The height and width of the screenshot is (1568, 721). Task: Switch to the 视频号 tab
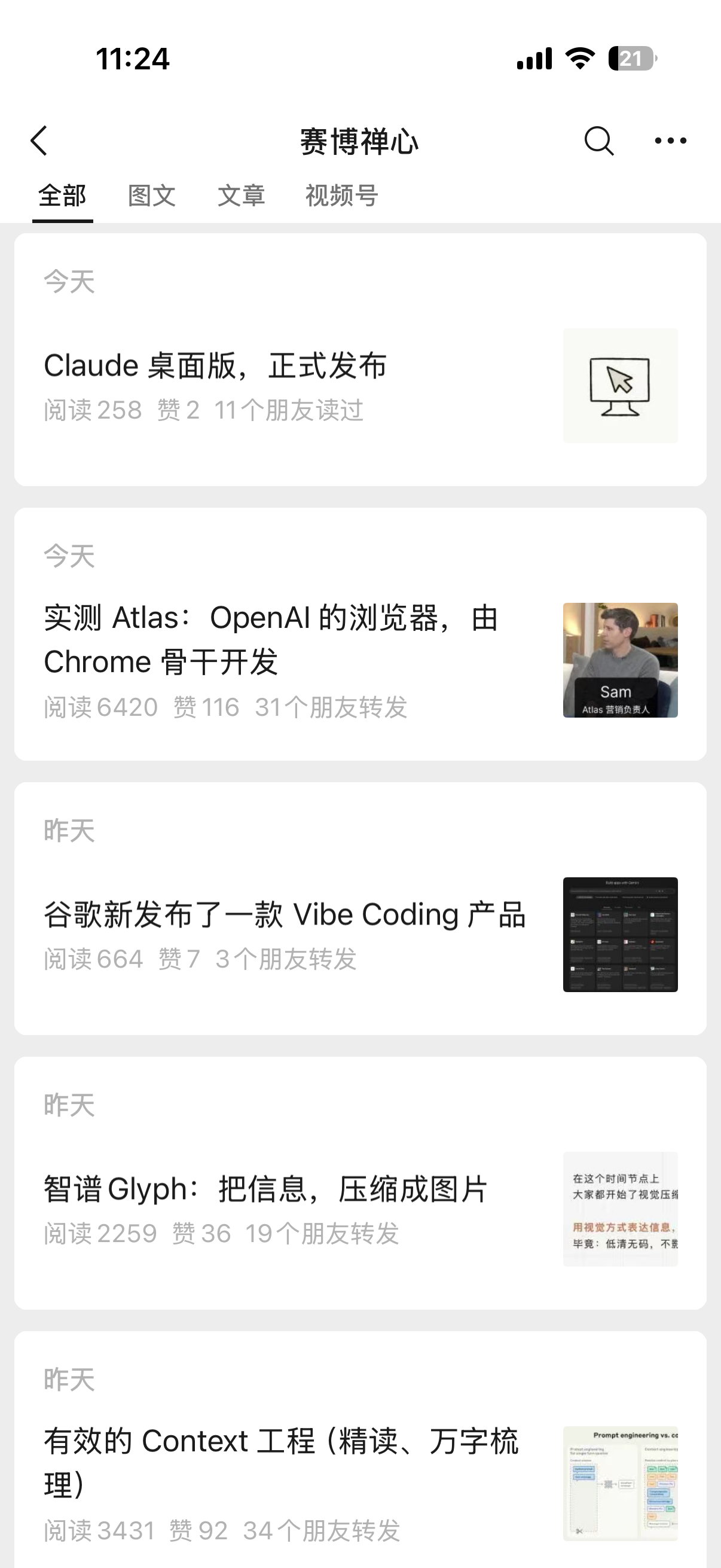coord(342,196)
